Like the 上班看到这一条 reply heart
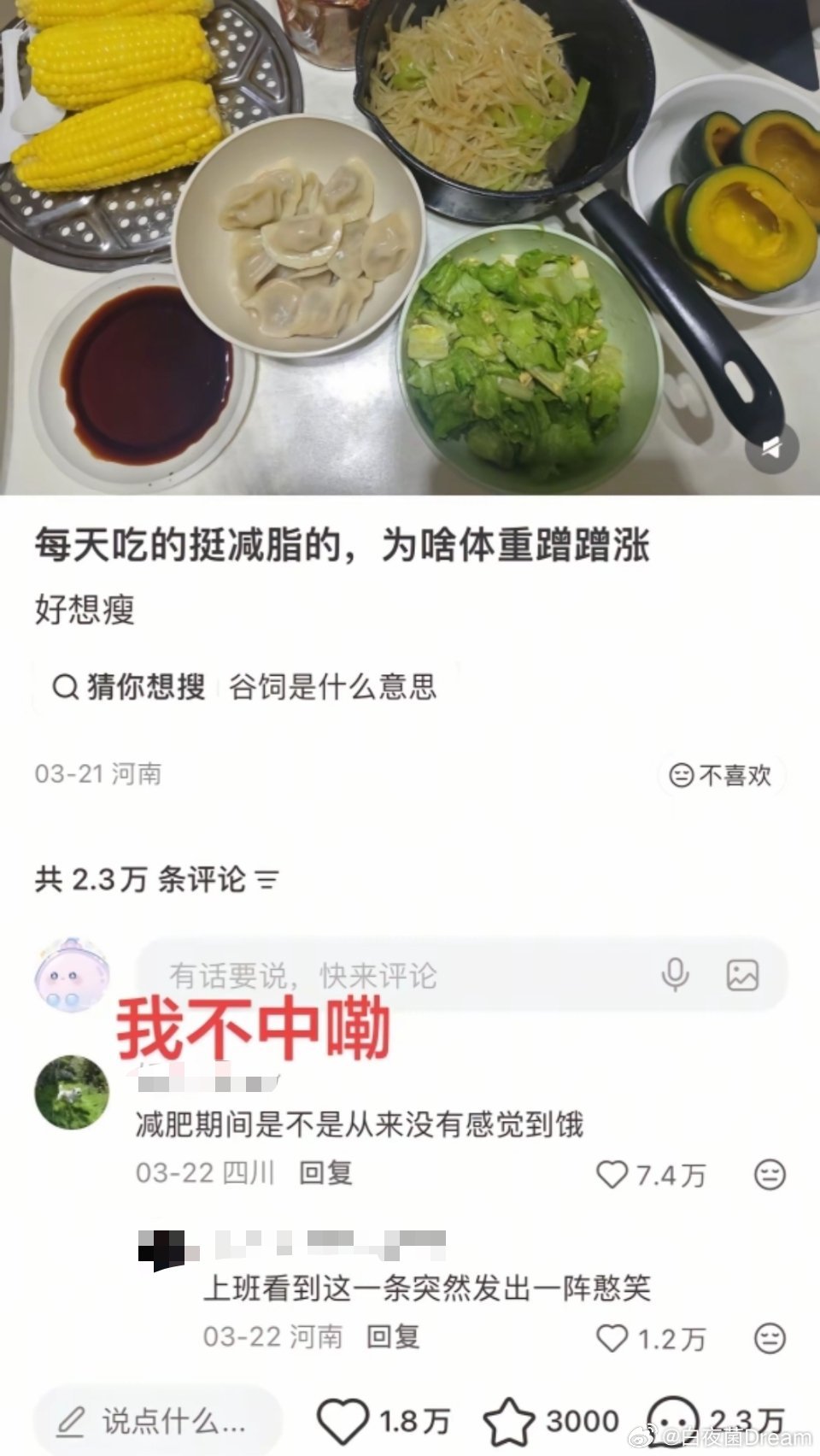The width and height of the screenshot is (820, 1456). pyautogui.click(x=612, y=1339)
